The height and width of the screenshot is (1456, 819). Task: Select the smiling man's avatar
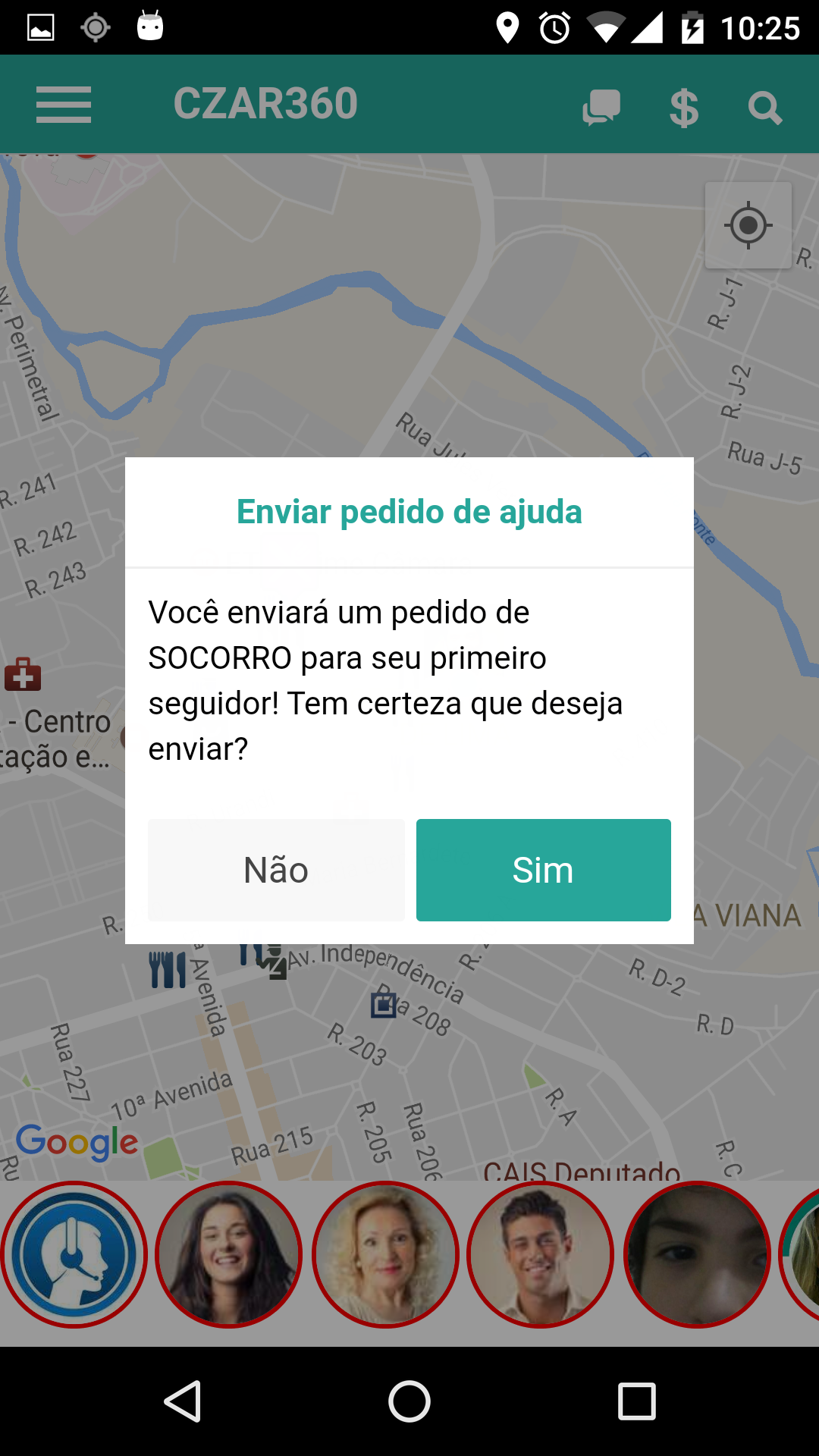541,1255
